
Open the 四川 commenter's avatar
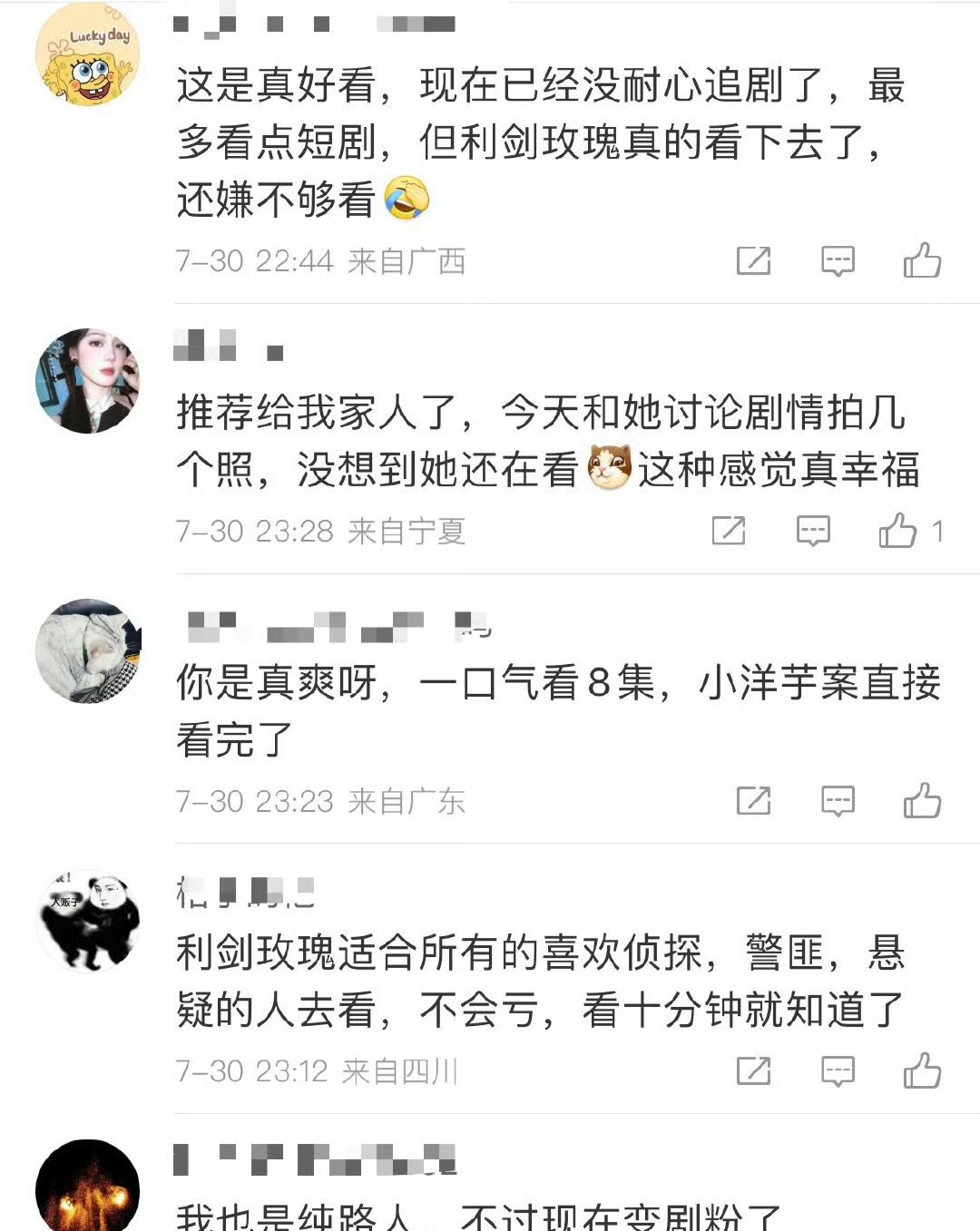[88, 921]
